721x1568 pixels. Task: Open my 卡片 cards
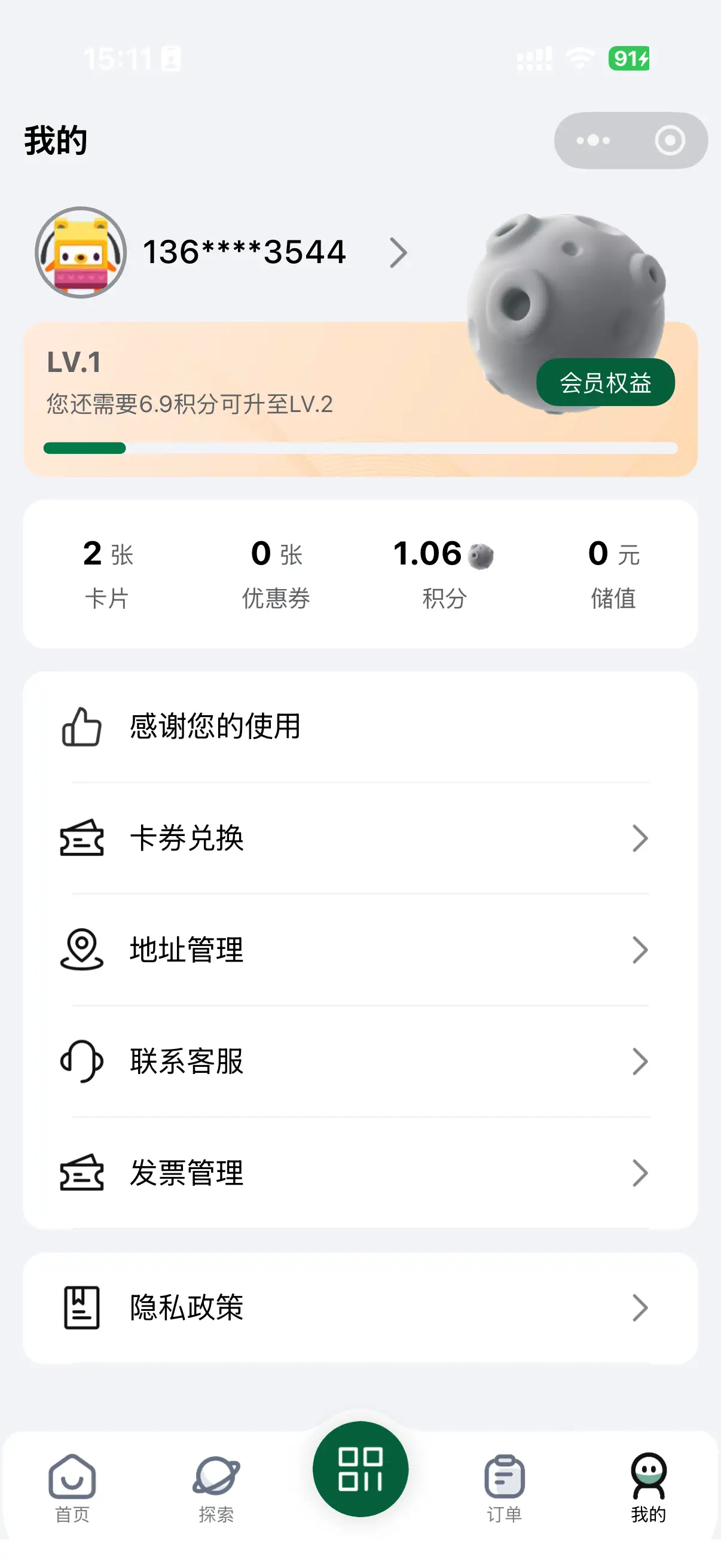[x=108, y=573]
